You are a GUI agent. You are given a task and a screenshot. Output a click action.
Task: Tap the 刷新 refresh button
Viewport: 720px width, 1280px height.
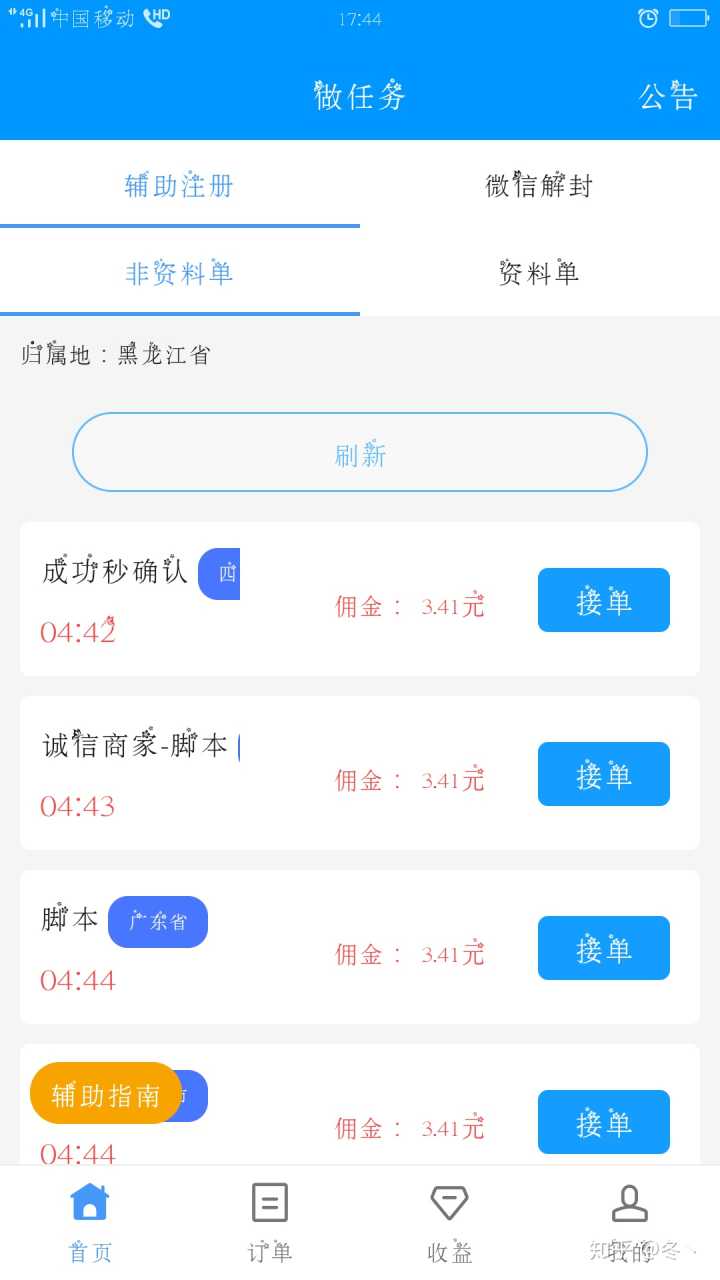point(360,452)
